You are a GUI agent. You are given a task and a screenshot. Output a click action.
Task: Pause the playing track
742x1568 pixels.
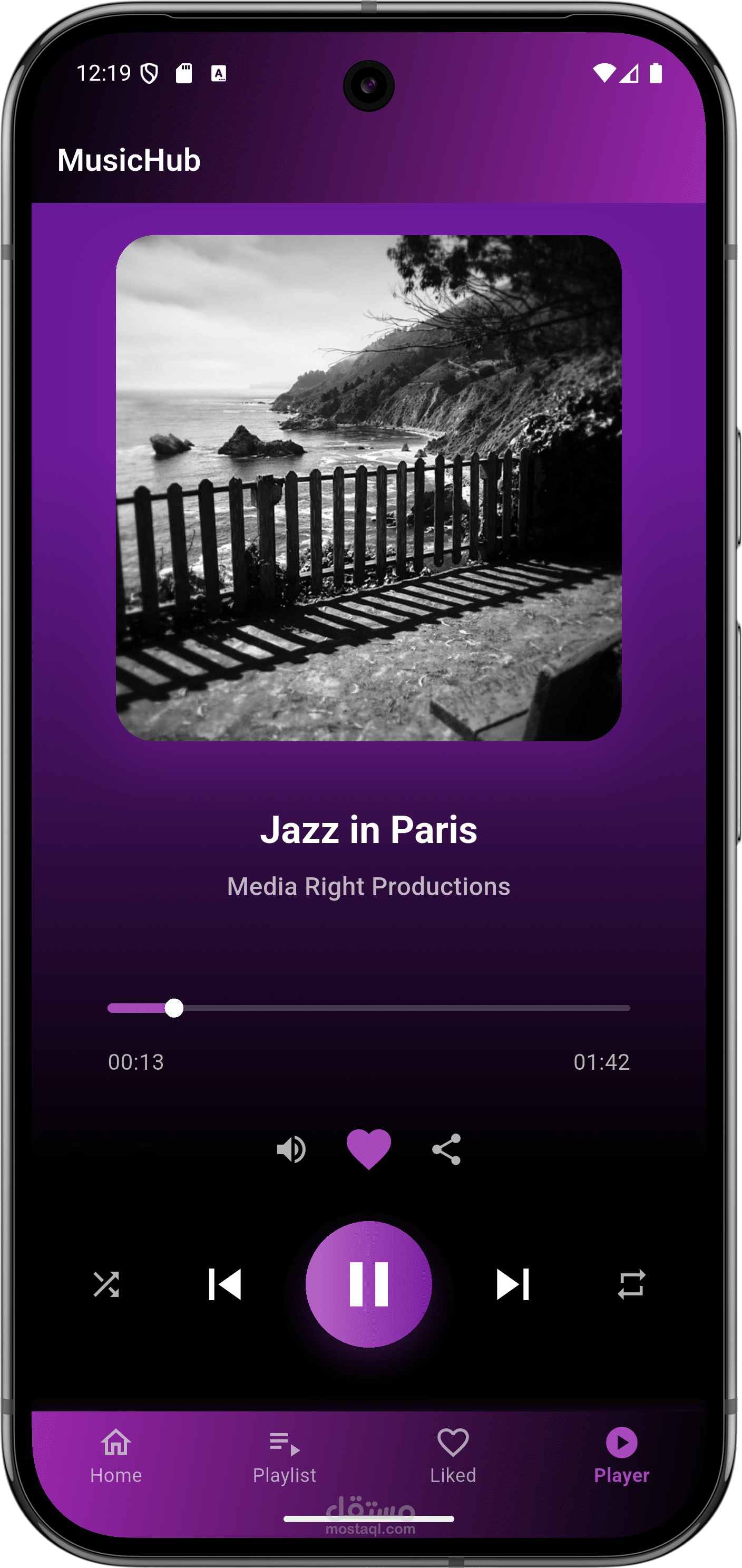368,1284
